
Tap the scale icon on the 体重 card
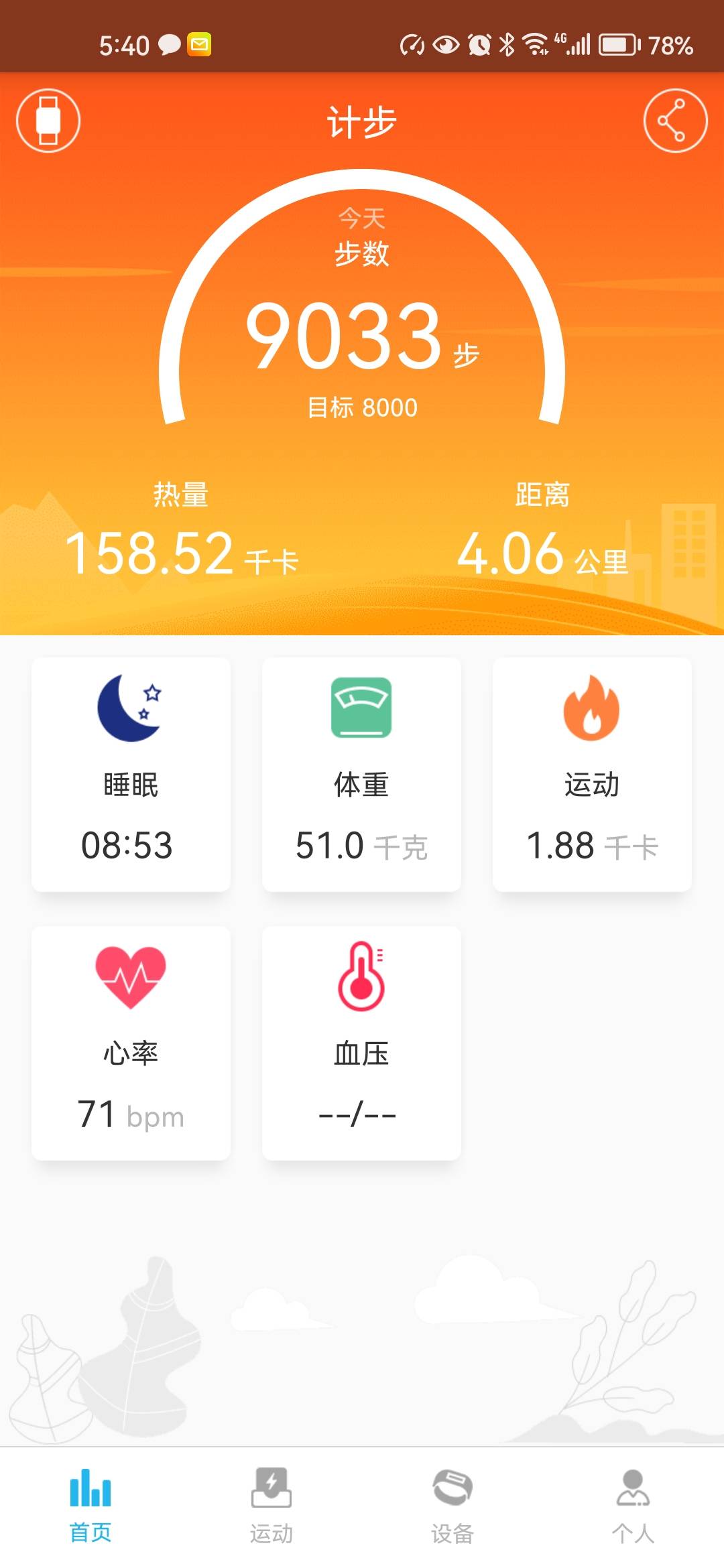point(361,709)
